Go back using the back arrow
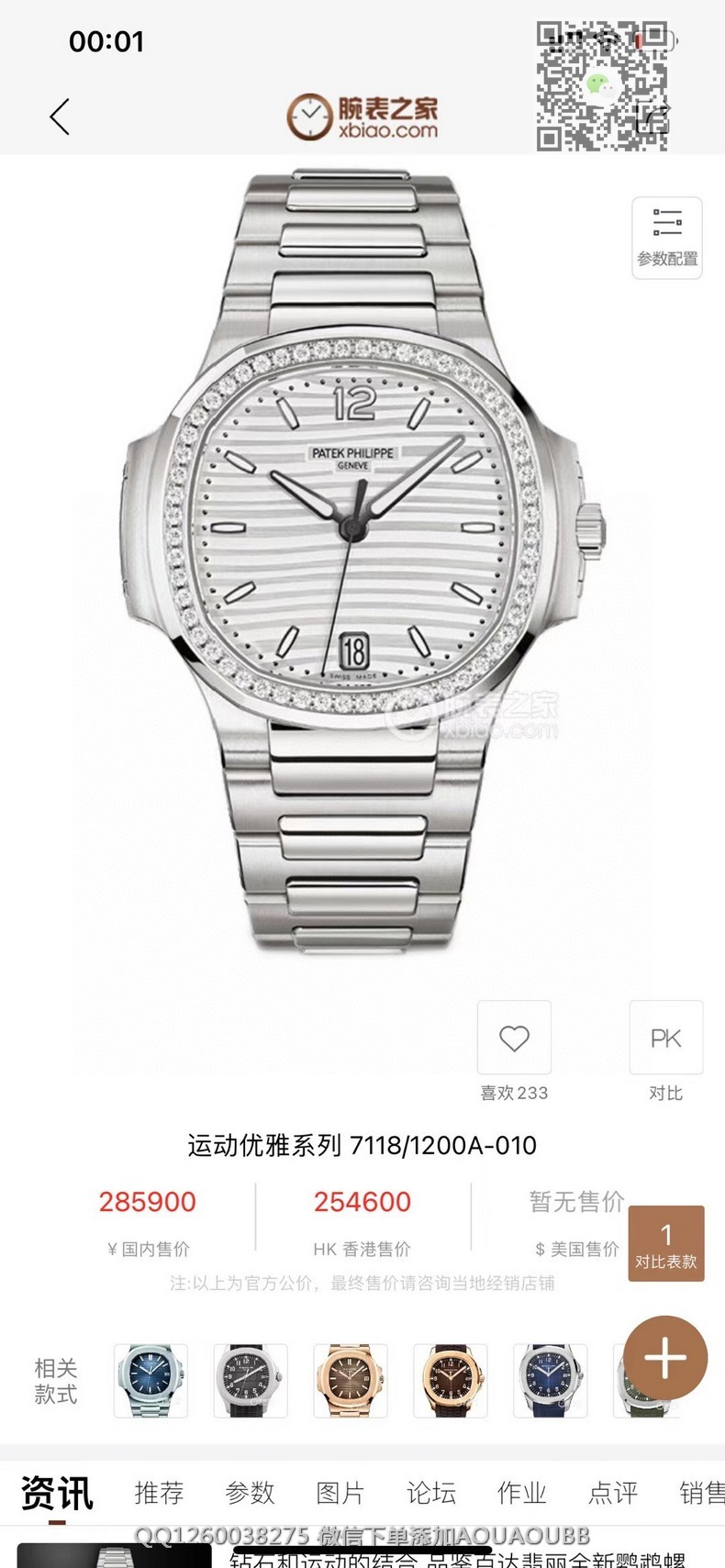This screenshot has height=1568, width=725. click(x=61, y=117)
